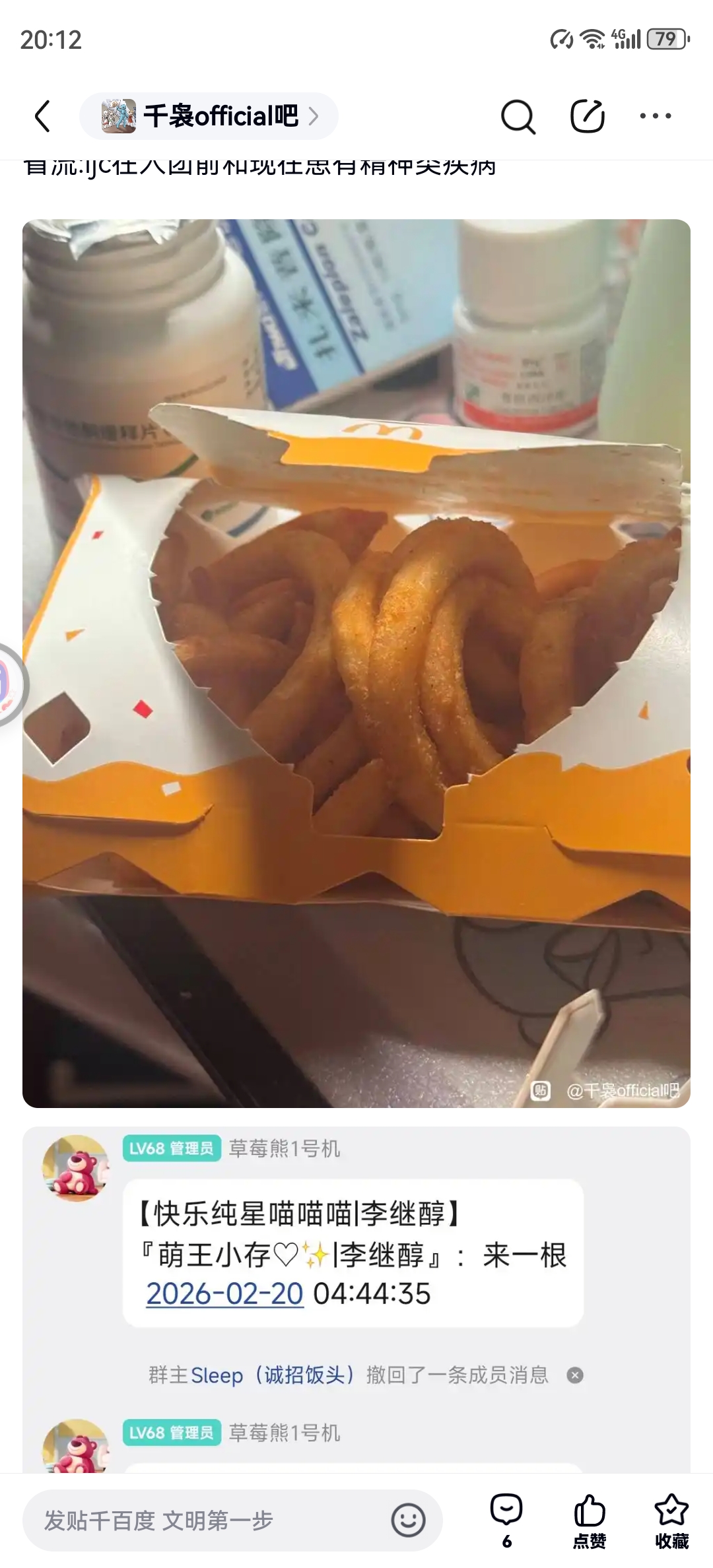Tap the floating bubble on the left edge

[x=9, y=685]
